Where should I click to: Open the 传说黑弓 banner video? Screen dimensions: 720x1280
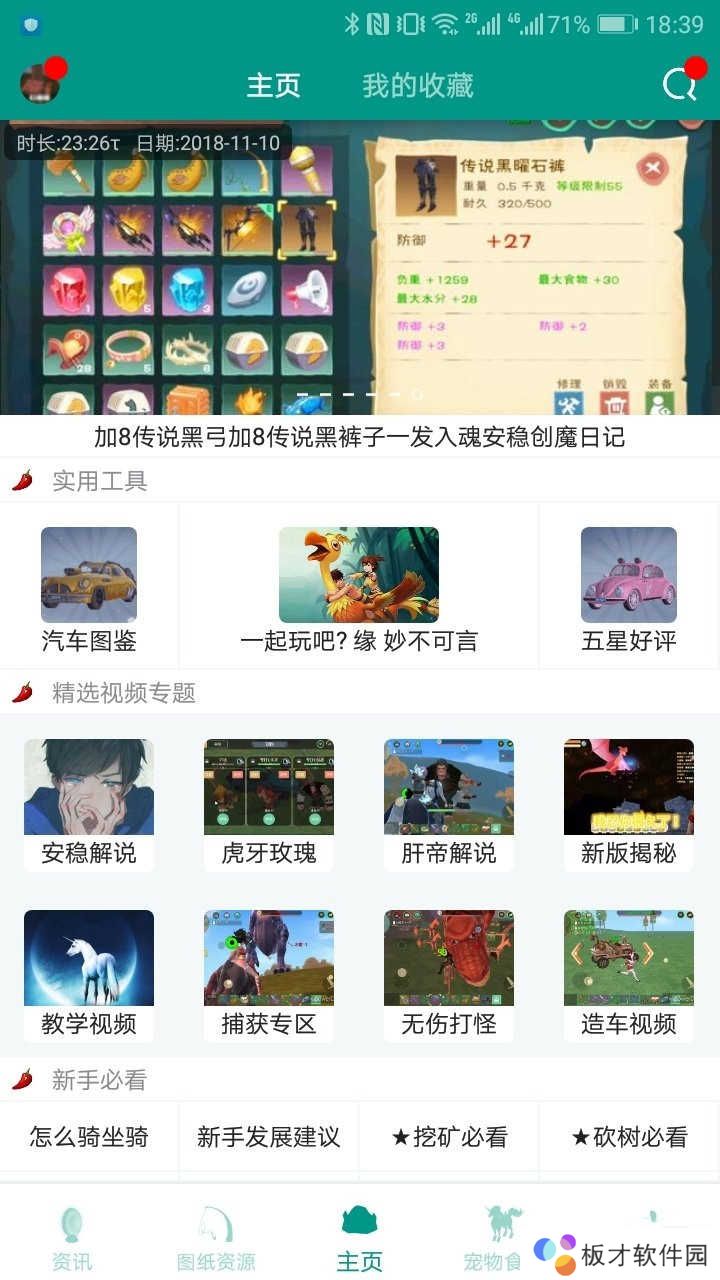(360, 268)
